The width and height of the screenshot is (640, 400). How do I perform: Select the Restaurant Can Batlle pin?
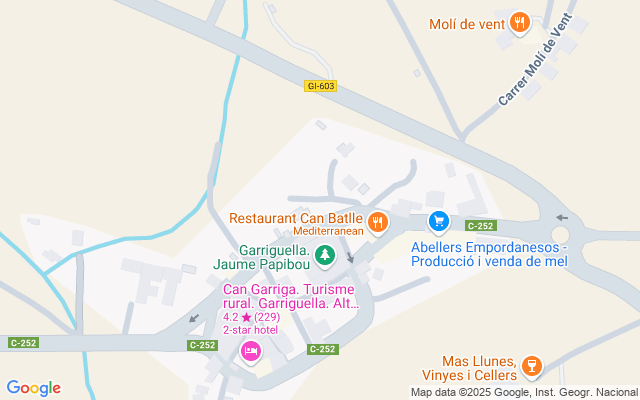tap(377, 221)
